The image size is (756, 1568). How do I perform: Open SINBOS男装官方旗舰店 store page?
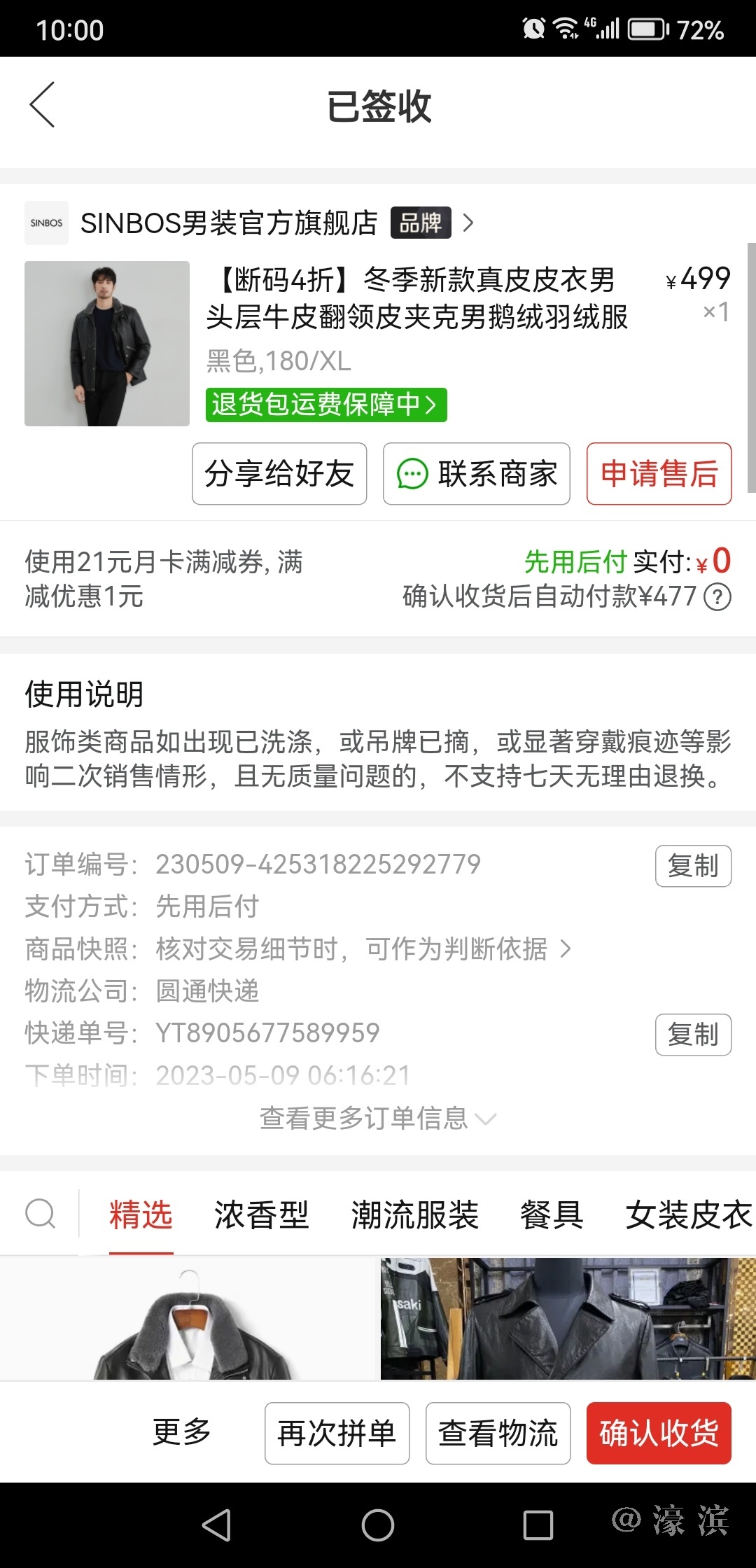click(229, 223)
